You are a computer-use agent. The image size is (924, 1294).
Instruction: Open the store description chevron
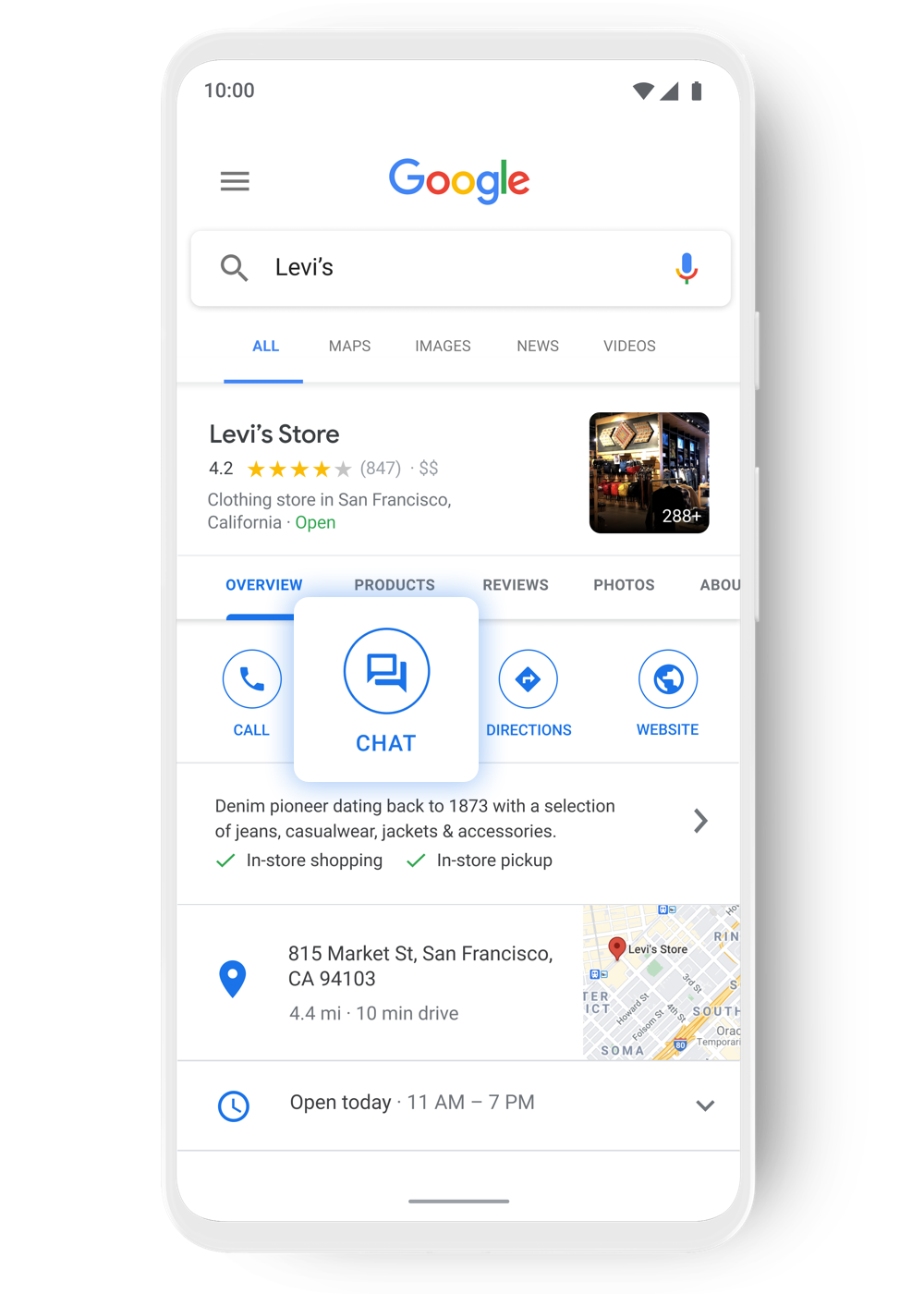pyautogui.click(x=700, y=821)
